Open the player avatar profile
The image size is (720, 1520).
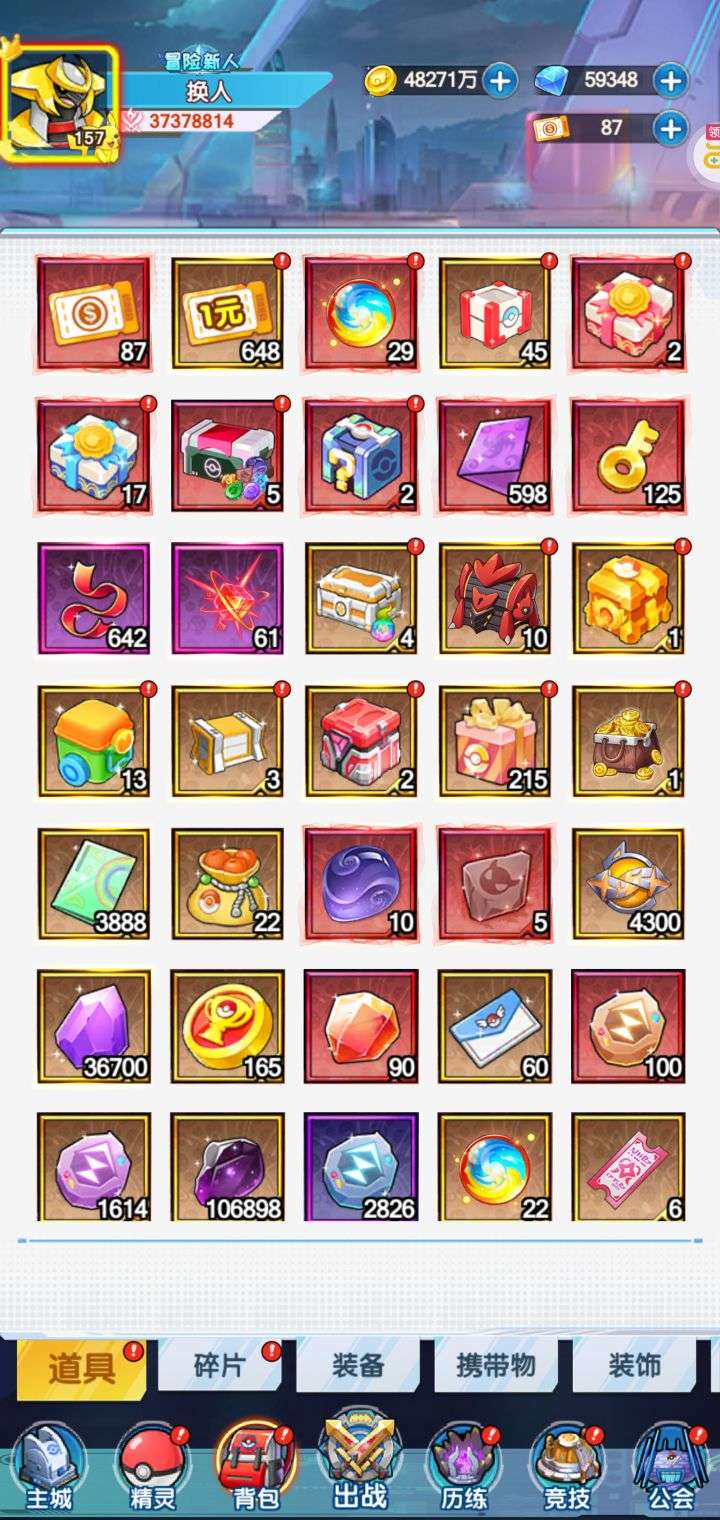[60, 102]
